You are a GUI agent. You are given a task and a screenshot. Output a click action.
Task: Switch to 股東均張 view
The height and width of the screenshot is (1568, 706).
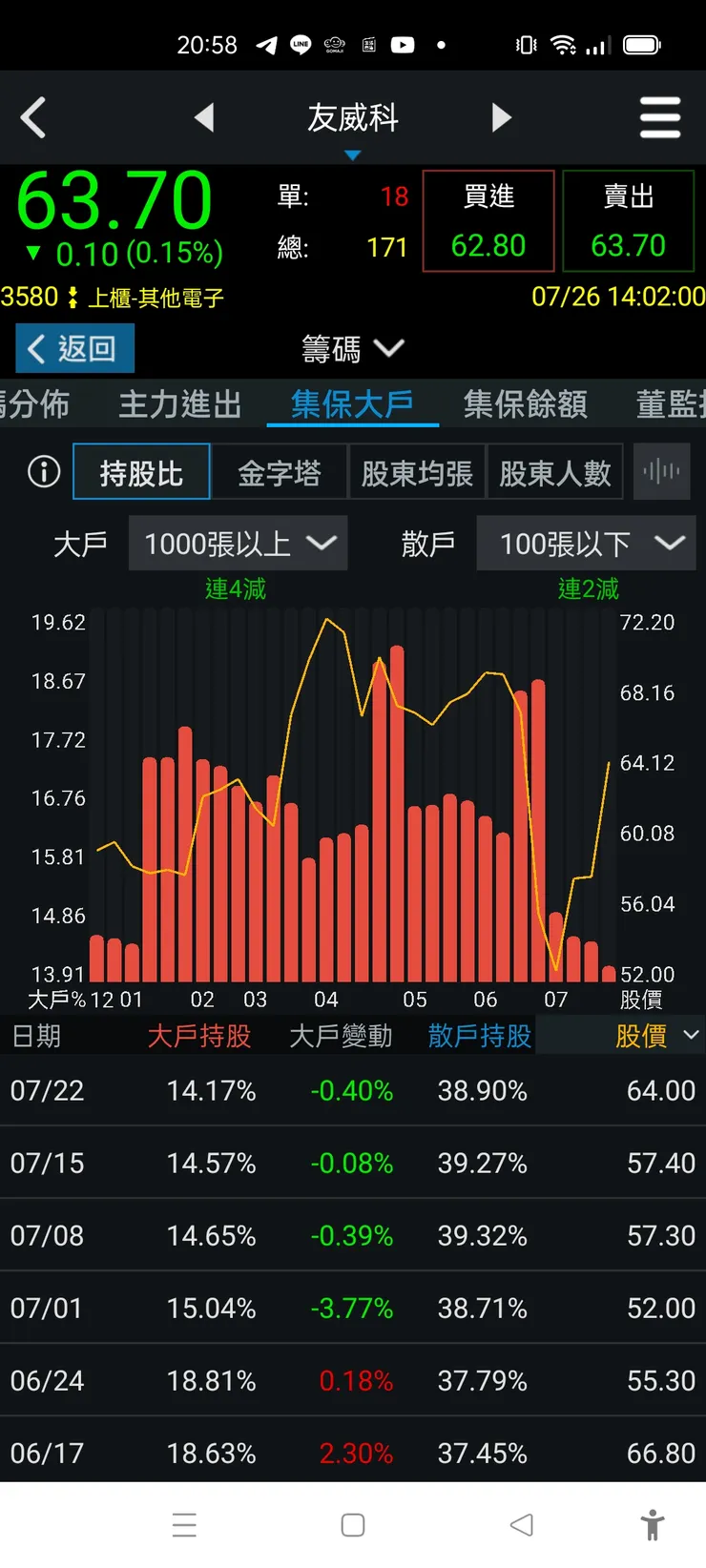[x=417, y=471]
